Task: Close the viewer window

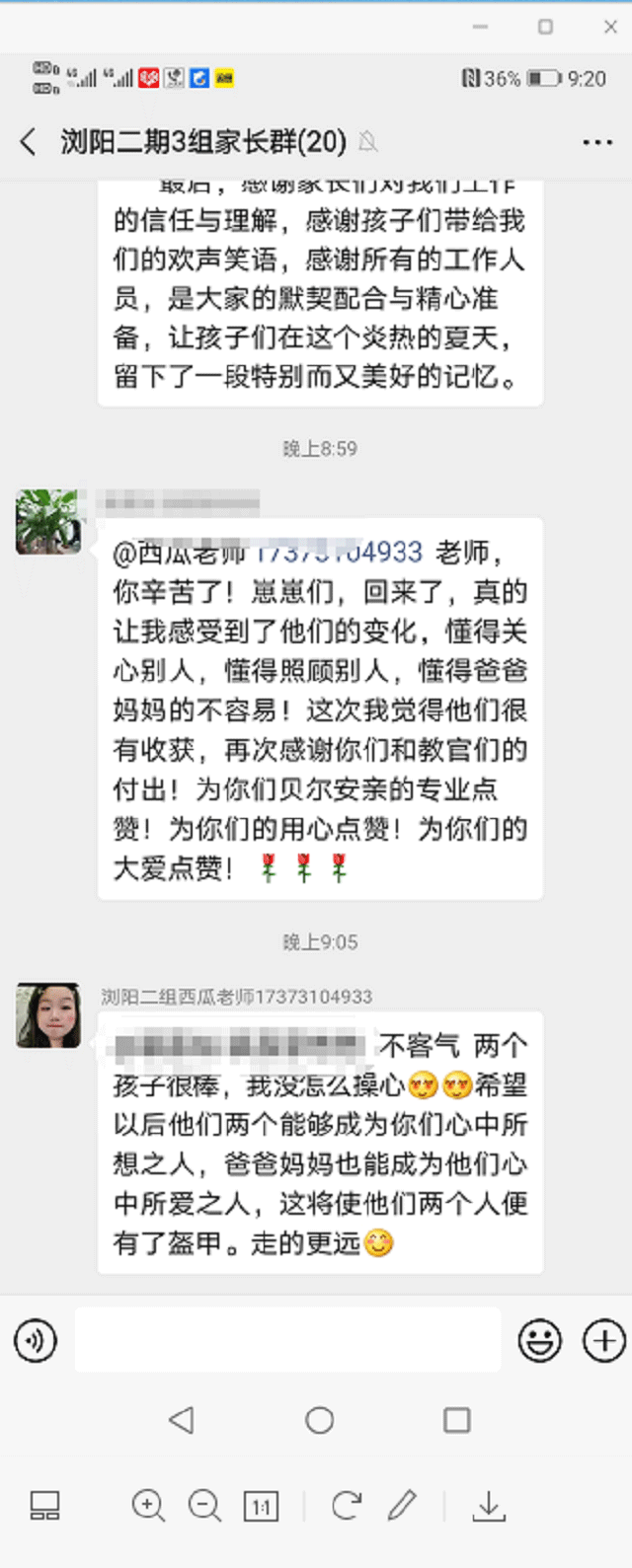Action: (610, 27)
